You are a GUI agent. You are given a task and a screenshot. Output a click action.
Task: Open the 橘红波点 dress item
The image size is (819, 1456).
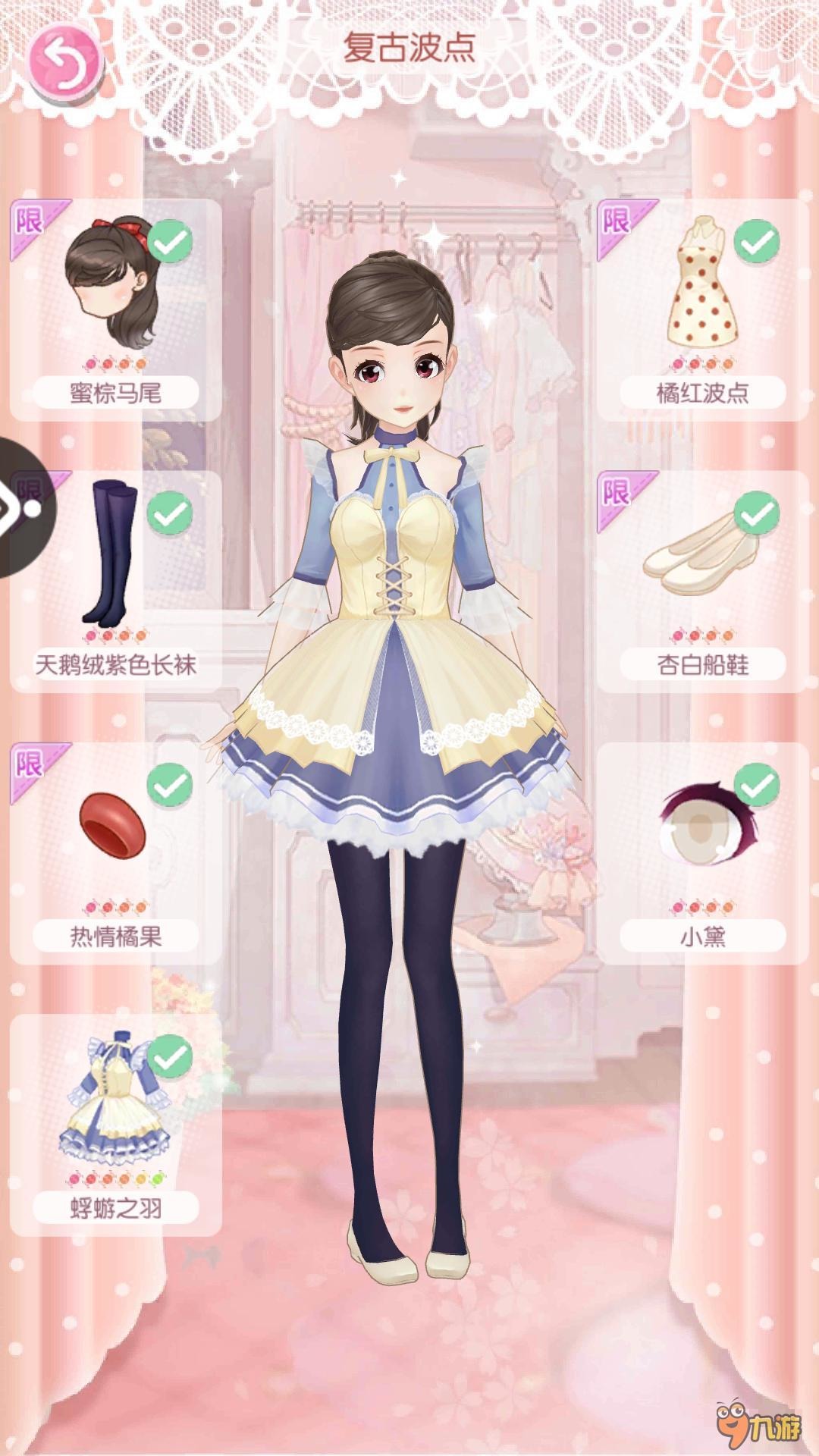(x=703, y=310)
